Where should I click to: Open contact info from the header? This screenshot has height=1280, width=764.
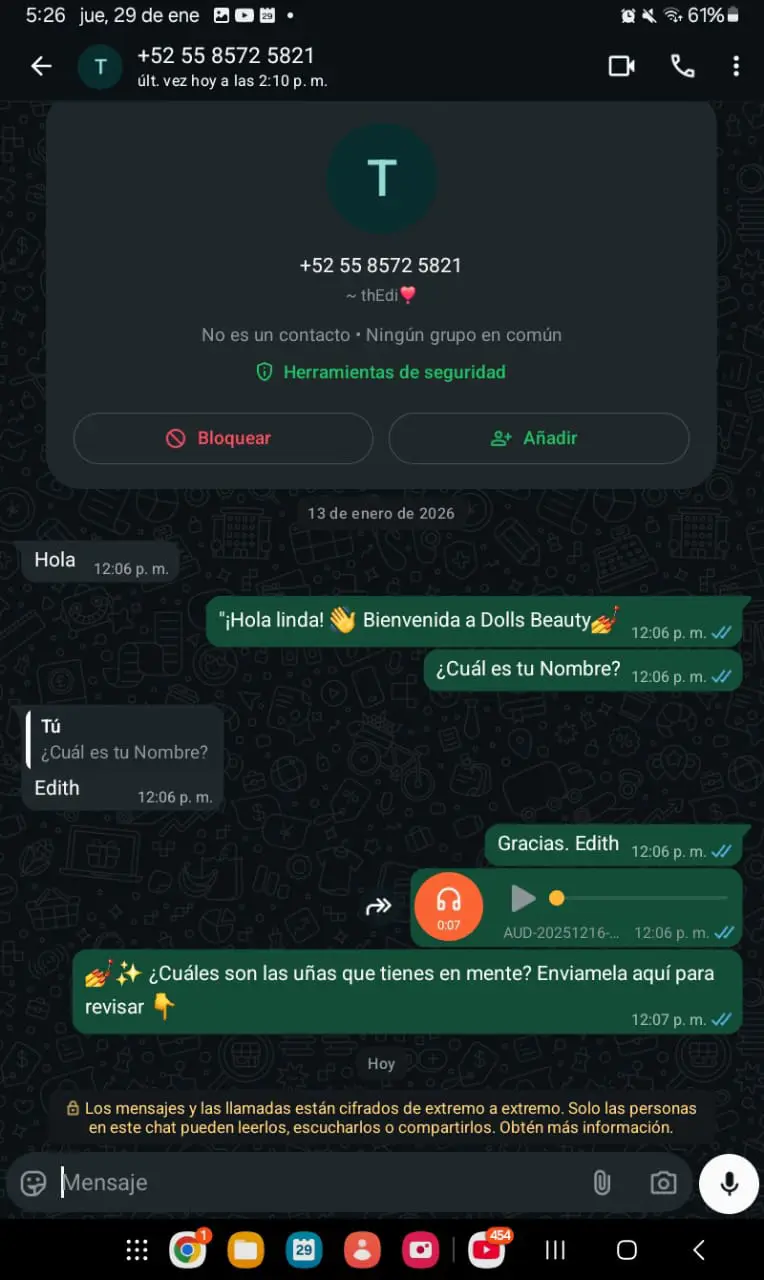point(230,66)
